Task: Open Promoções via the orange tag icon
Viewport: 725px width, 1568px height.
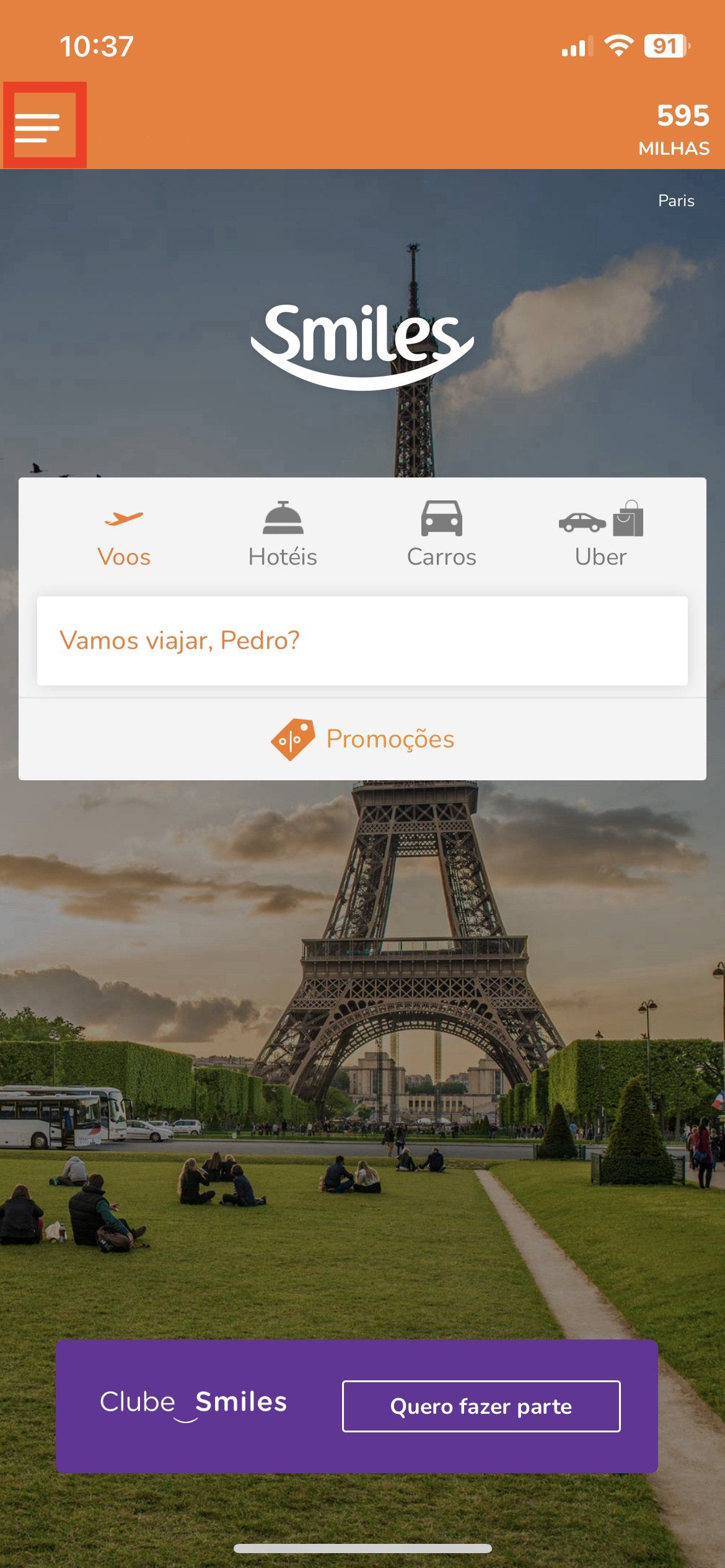Action: [295, 738]
